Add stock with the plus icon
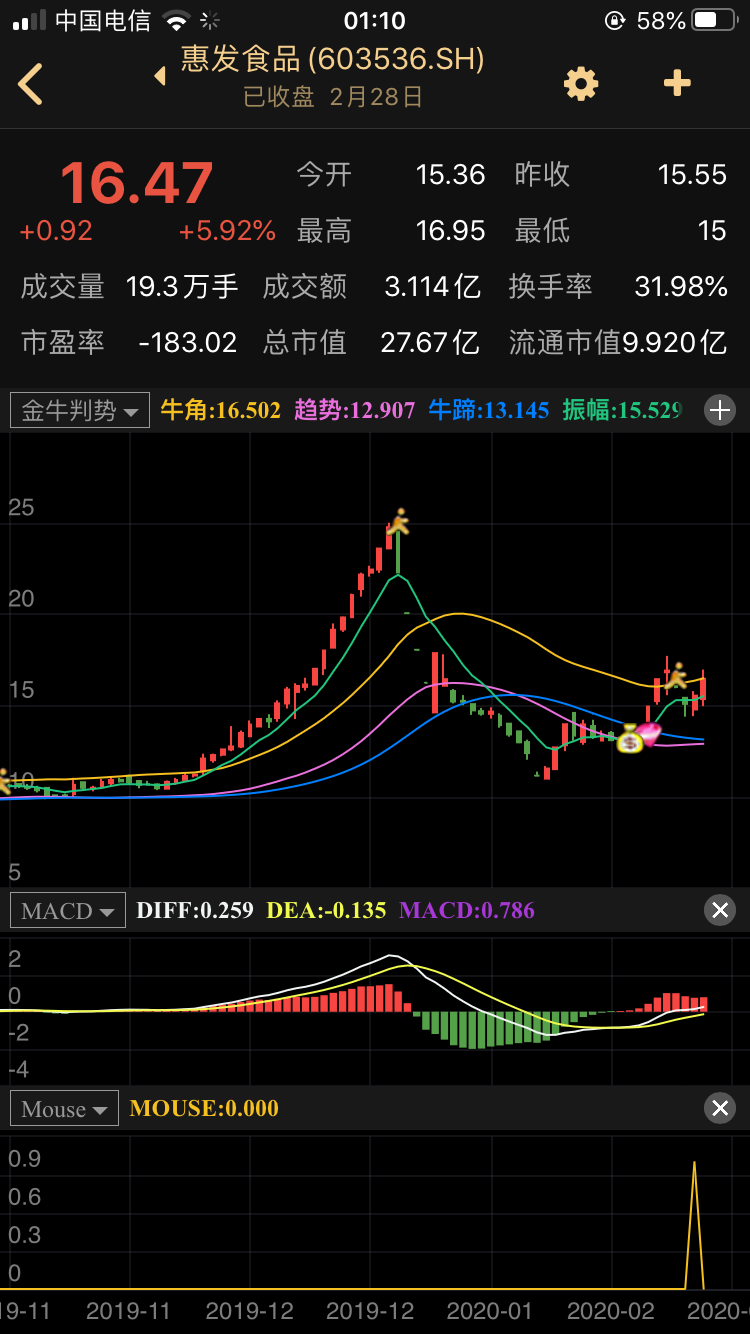 (x=677, y=83)
